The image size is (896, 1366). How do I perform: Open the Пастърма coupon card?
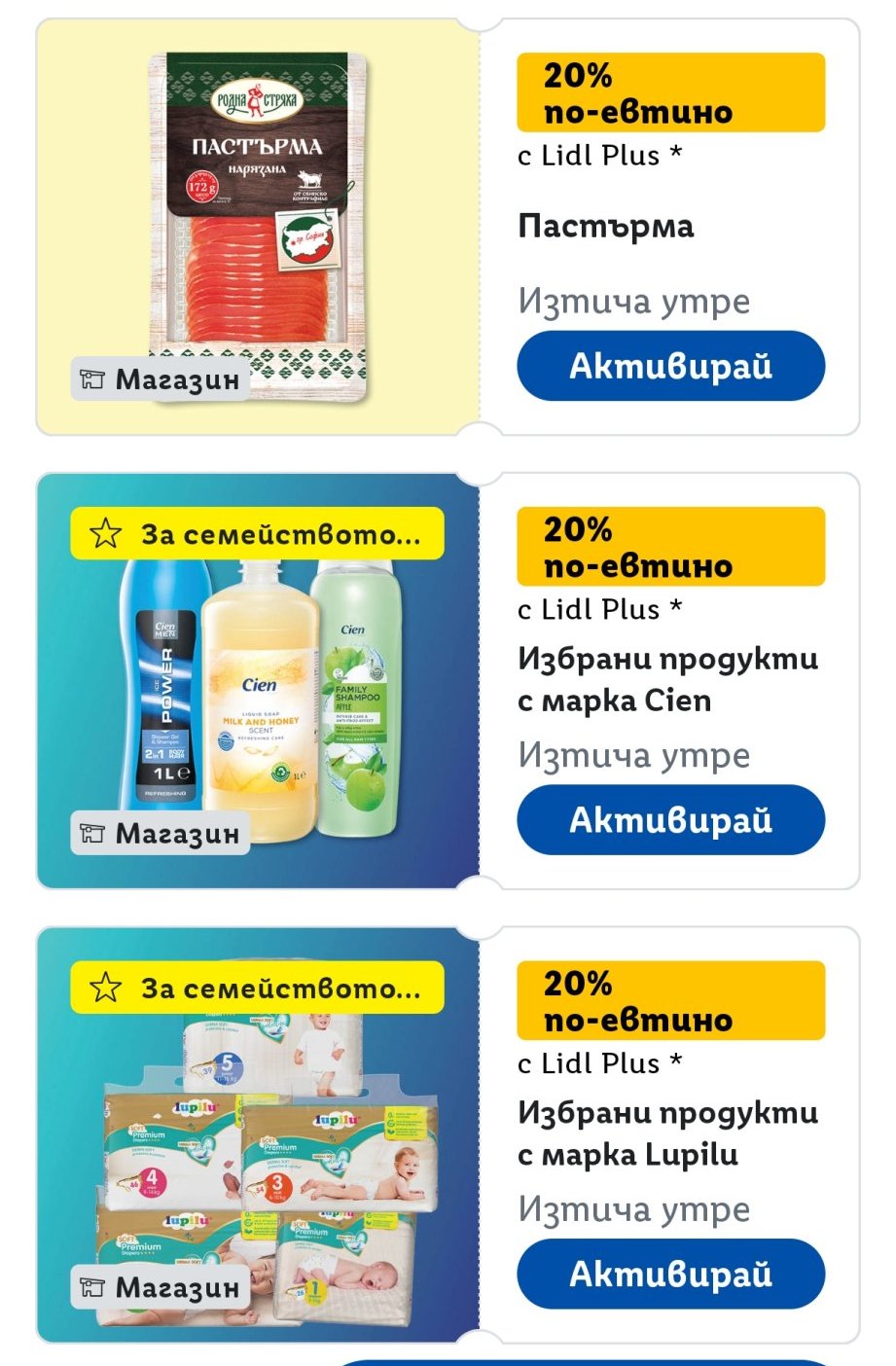448,227
